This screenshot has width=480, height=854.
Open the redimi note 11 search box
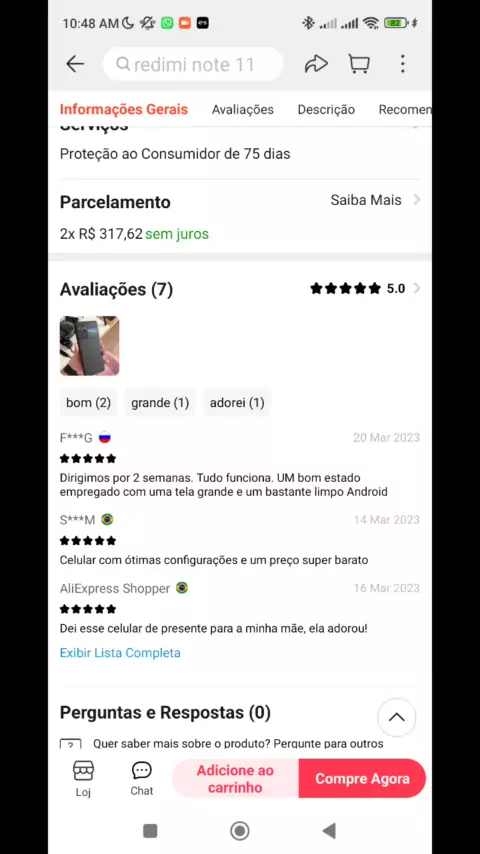193,64
